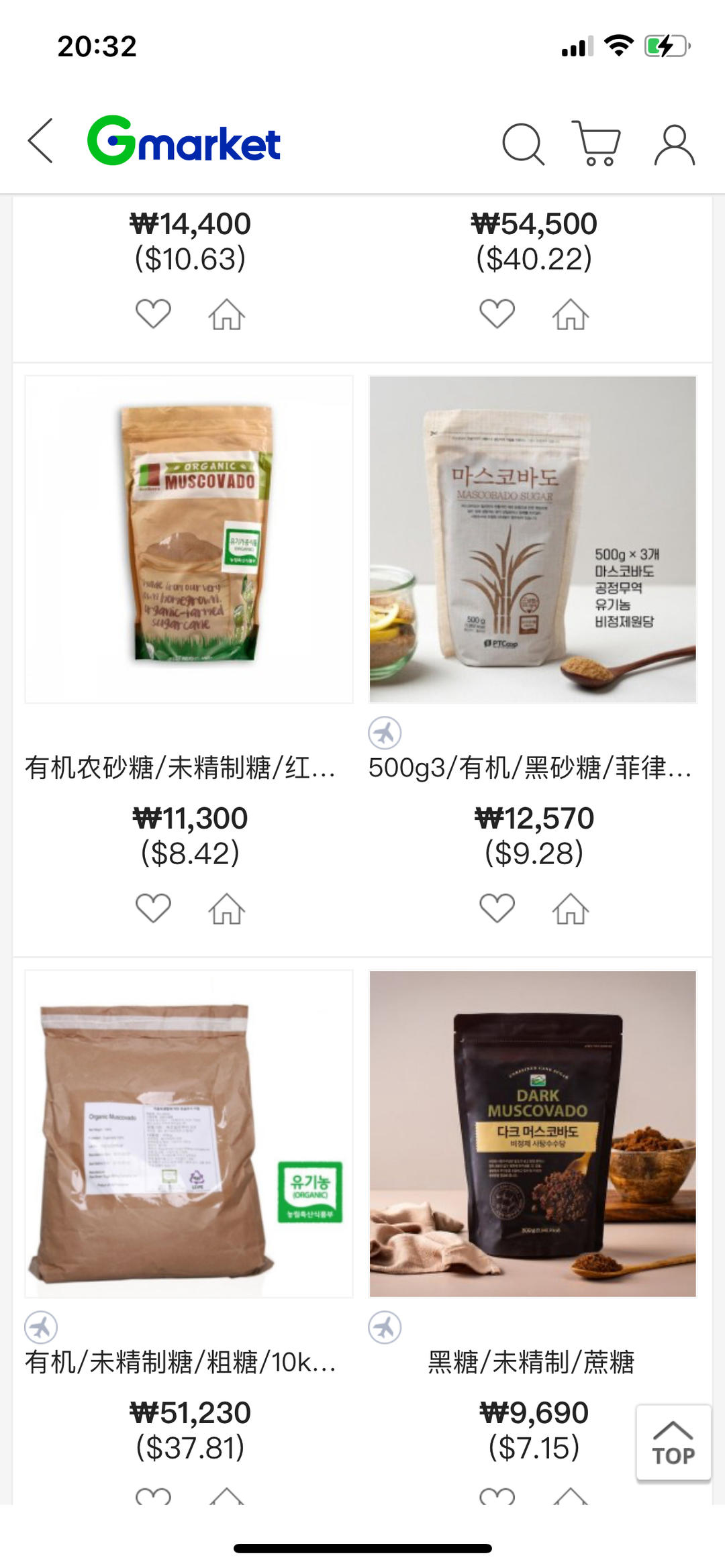Open the 10kg organic muscovado bag
The height and width of the screenshot is (1568, 725).
click(189, 1134)
